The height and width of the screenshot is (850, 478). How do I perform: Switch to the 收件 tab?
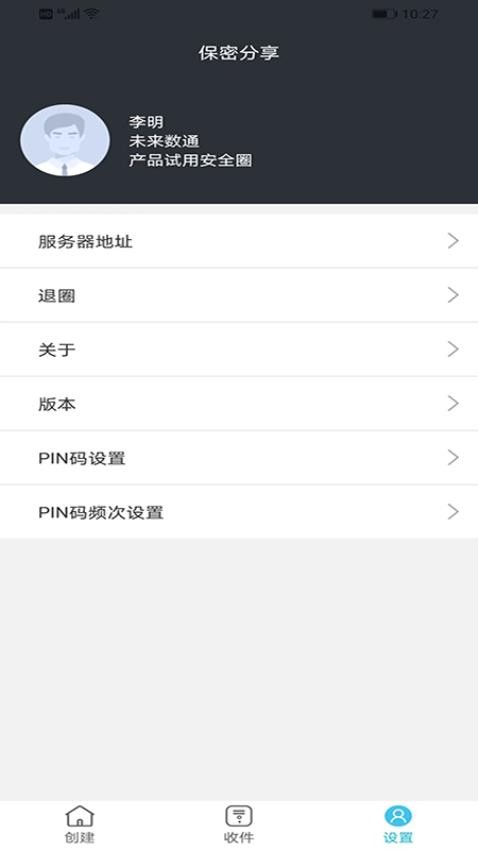[239, 825]
